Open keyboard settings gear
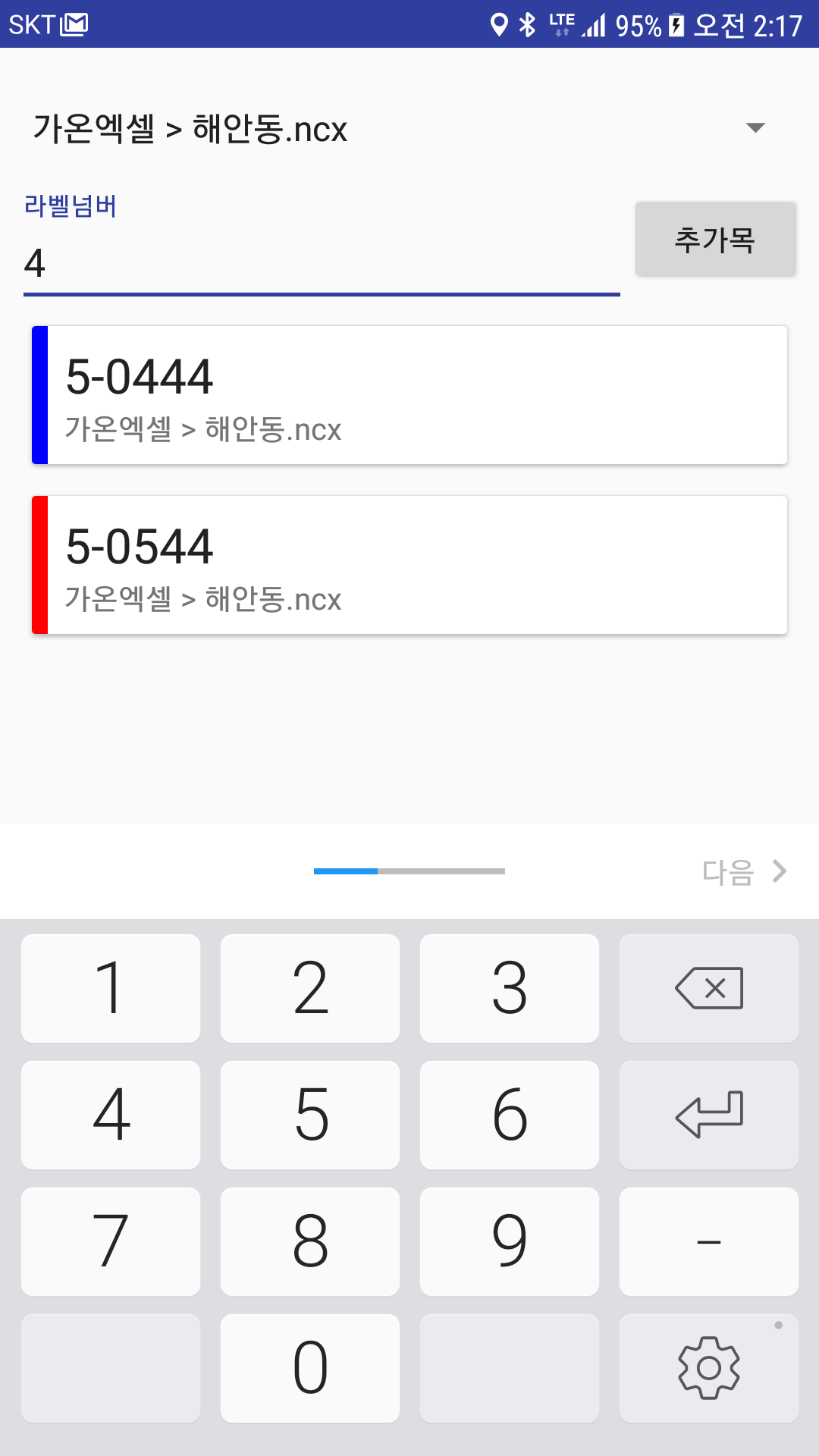The image size is (819, 1456). [708, 1368]
